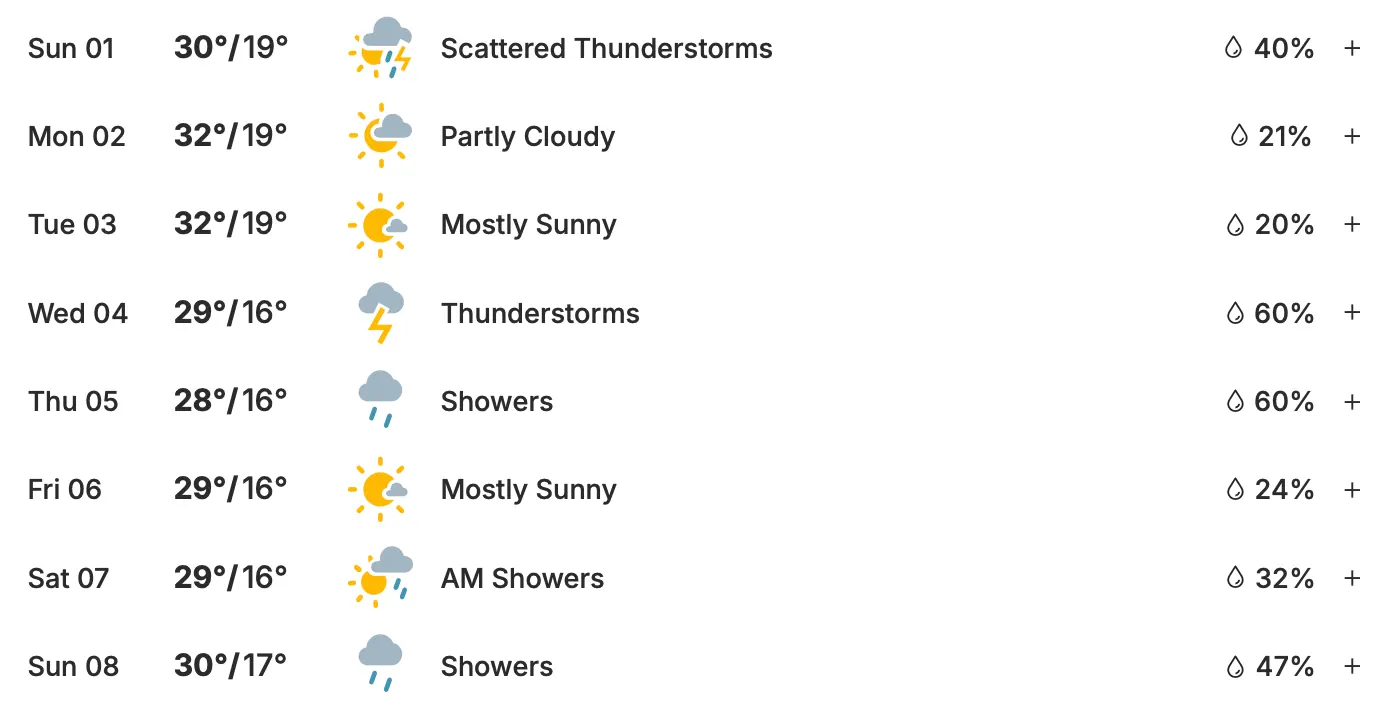Expand the Sun 08 forecast details
This screenshot has width=1374, height=708.
(x=1352, y=666)
